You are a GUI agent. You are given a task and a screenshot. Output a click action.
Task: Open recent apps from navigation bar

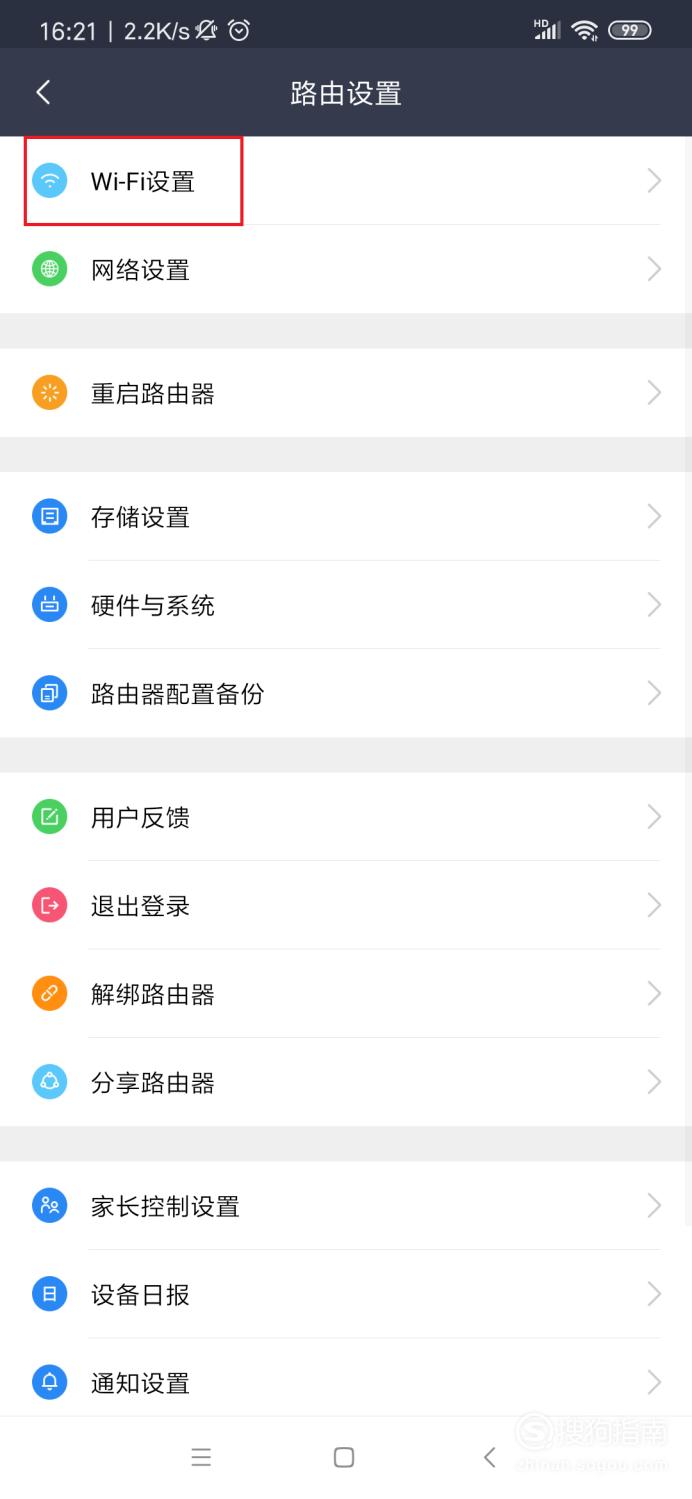click(x=201, y=1457)
